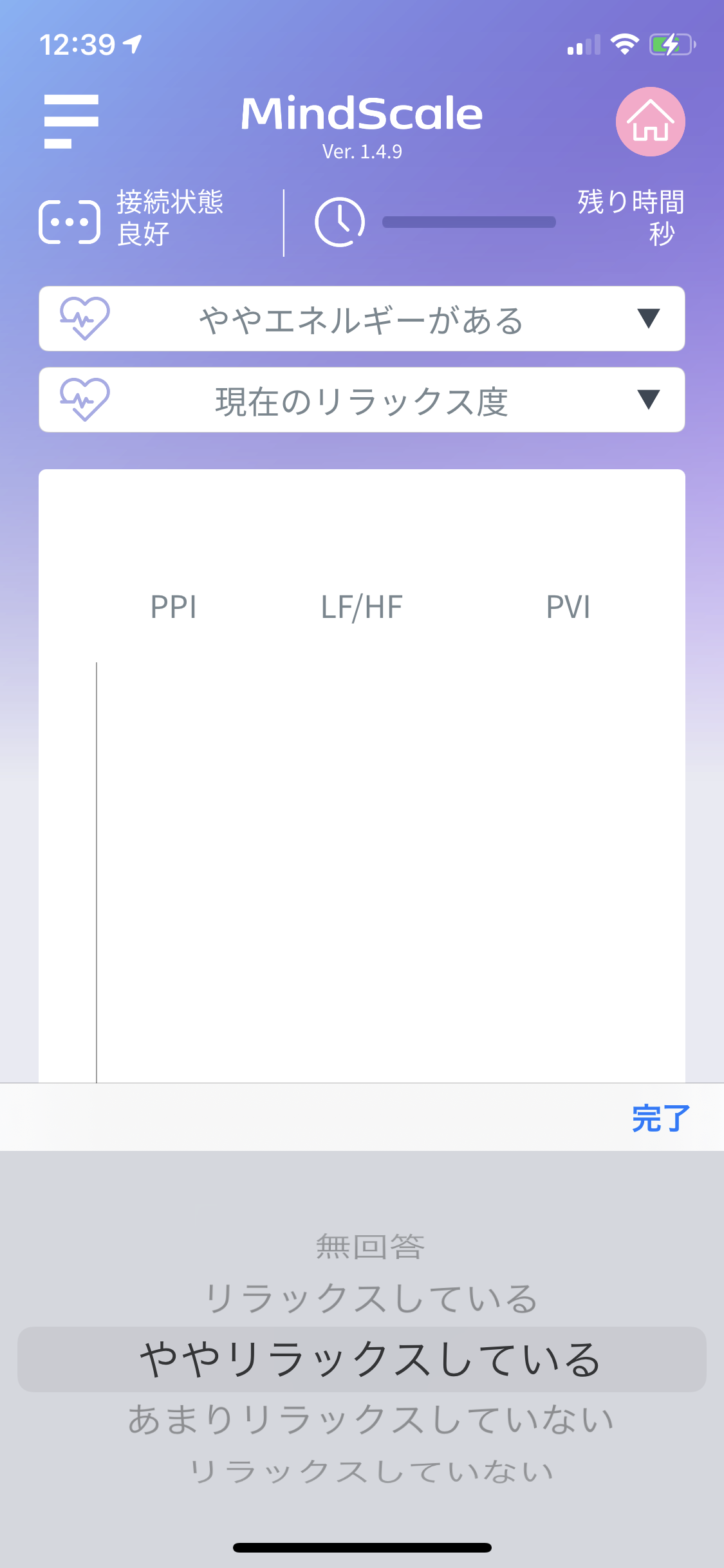Choose あまりリラックスしていない option
Viewport: 724px width, 1568px height.
click(370, 1419)
